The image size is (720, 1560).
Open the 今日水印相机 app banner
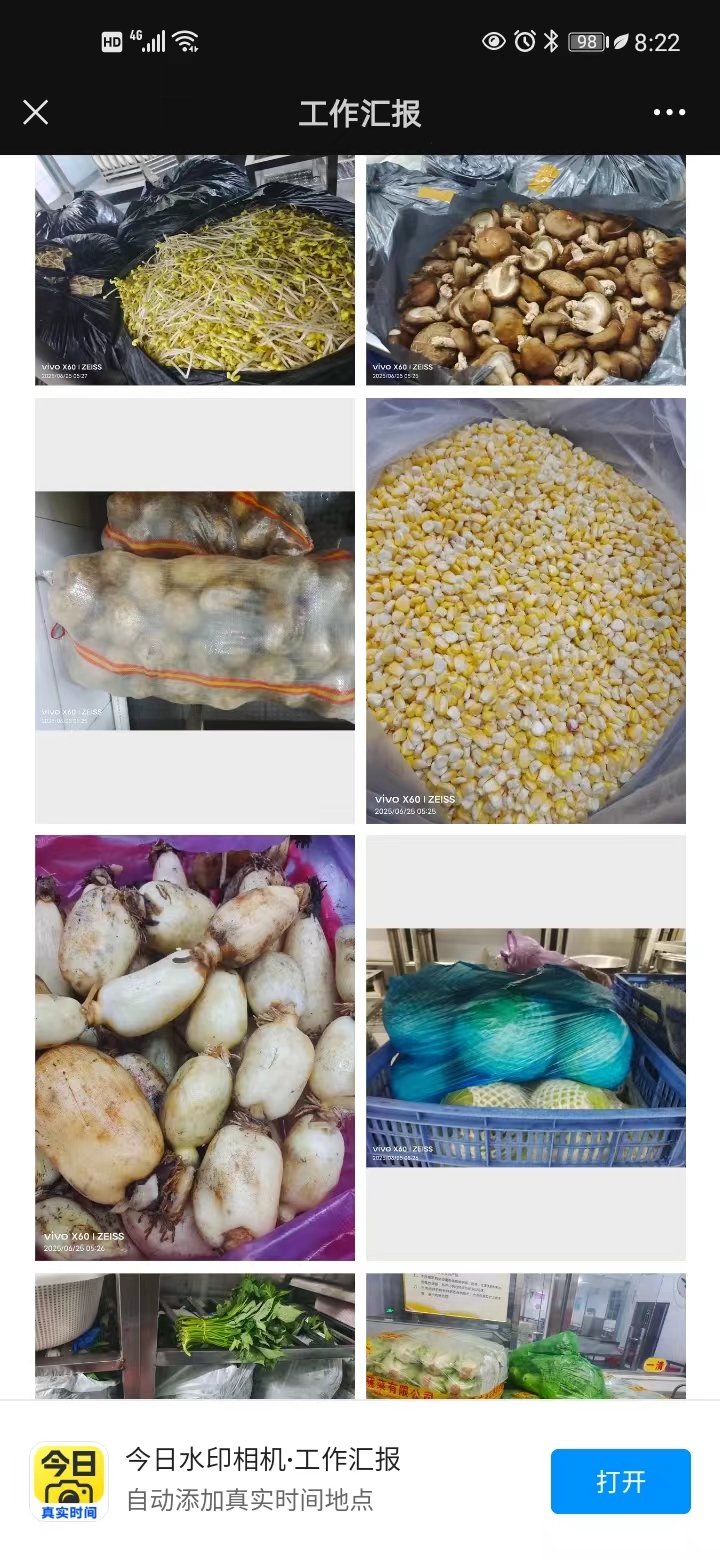[x=262, y=1479]
